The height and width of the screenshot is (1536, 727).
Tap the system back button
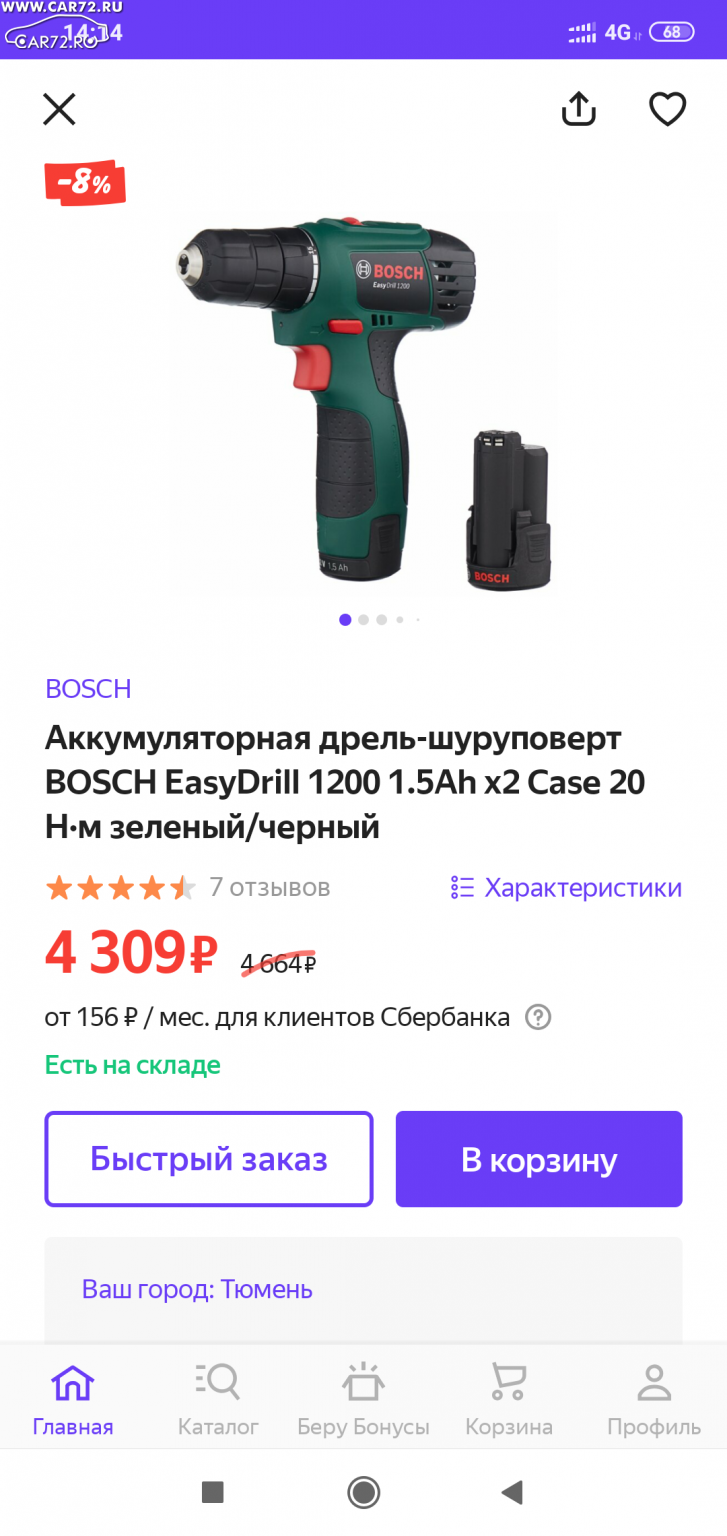512,1493
